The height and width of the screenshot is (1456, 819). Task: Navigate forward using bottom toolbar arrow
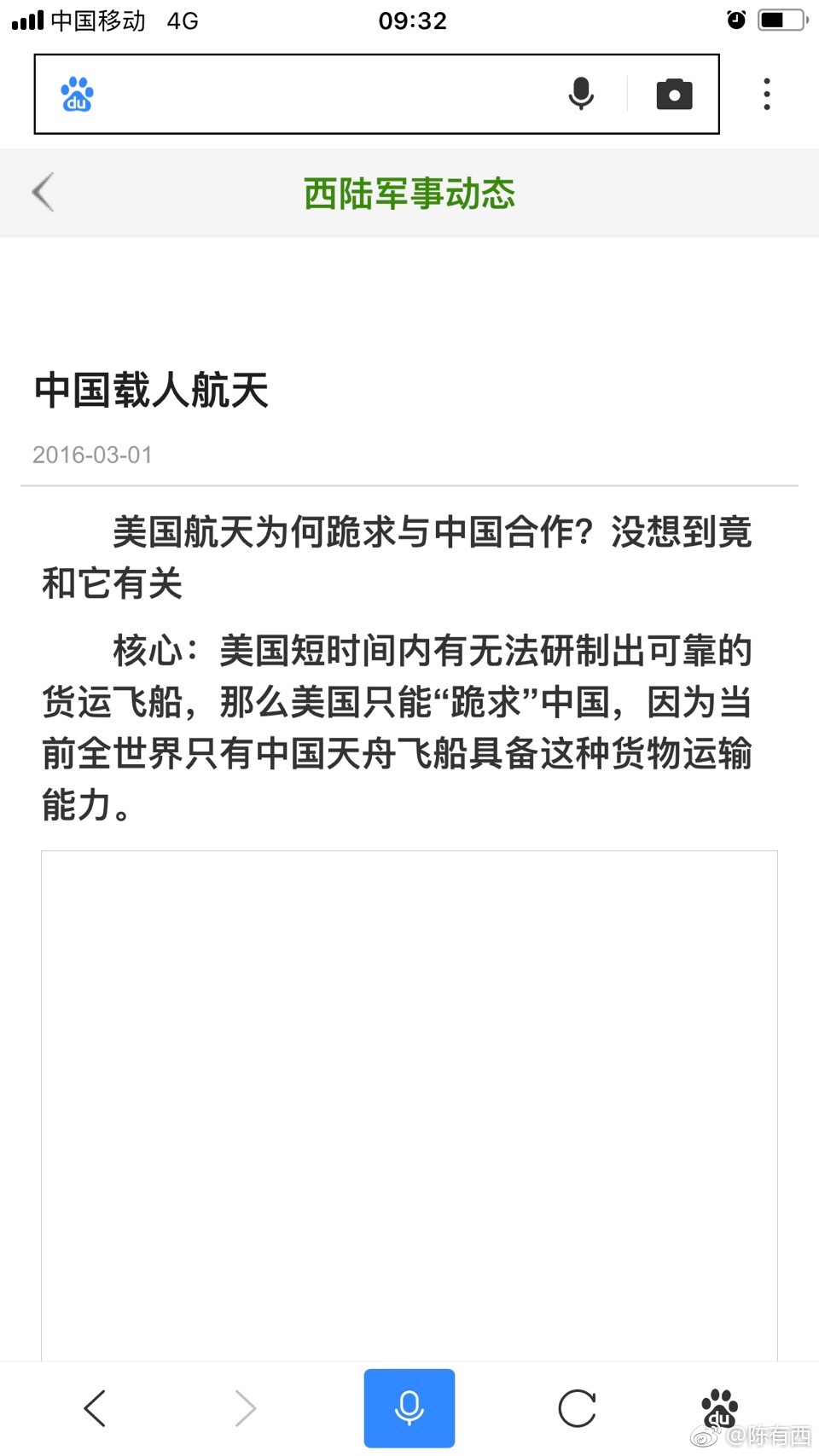(x=245, y=1408)
